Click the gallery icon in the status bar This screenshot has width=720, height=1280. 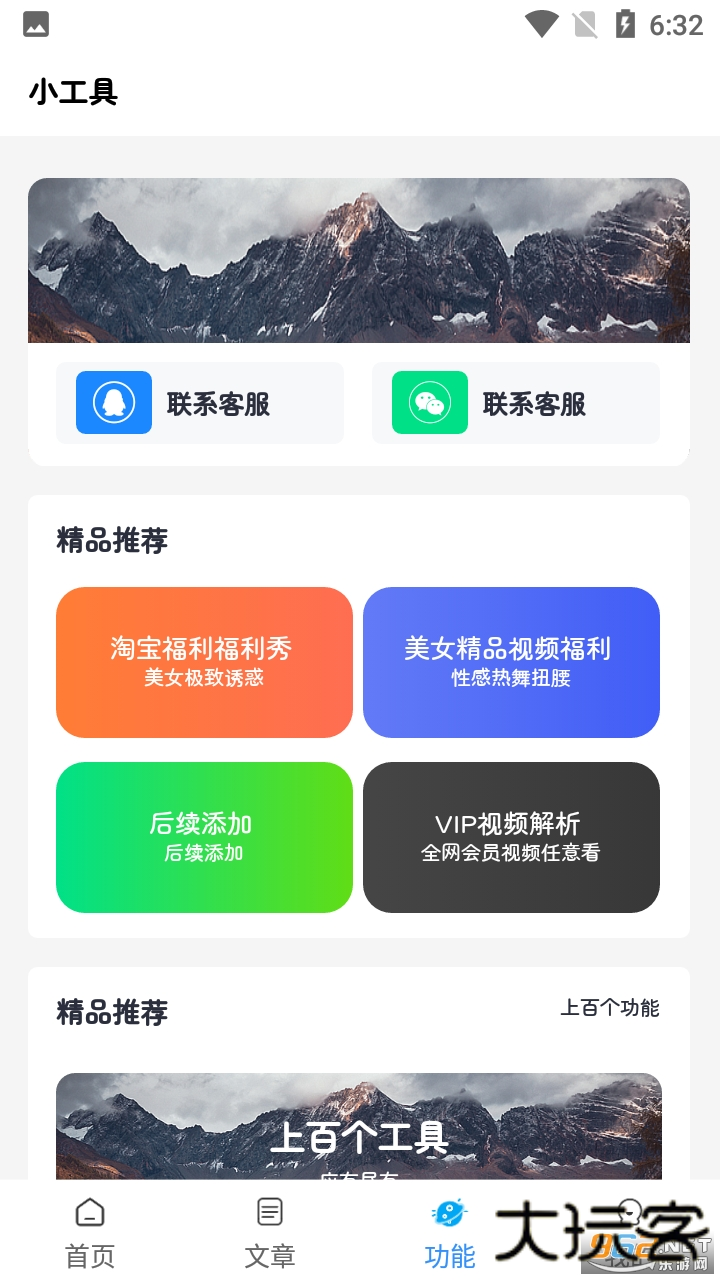click(36, 24)
